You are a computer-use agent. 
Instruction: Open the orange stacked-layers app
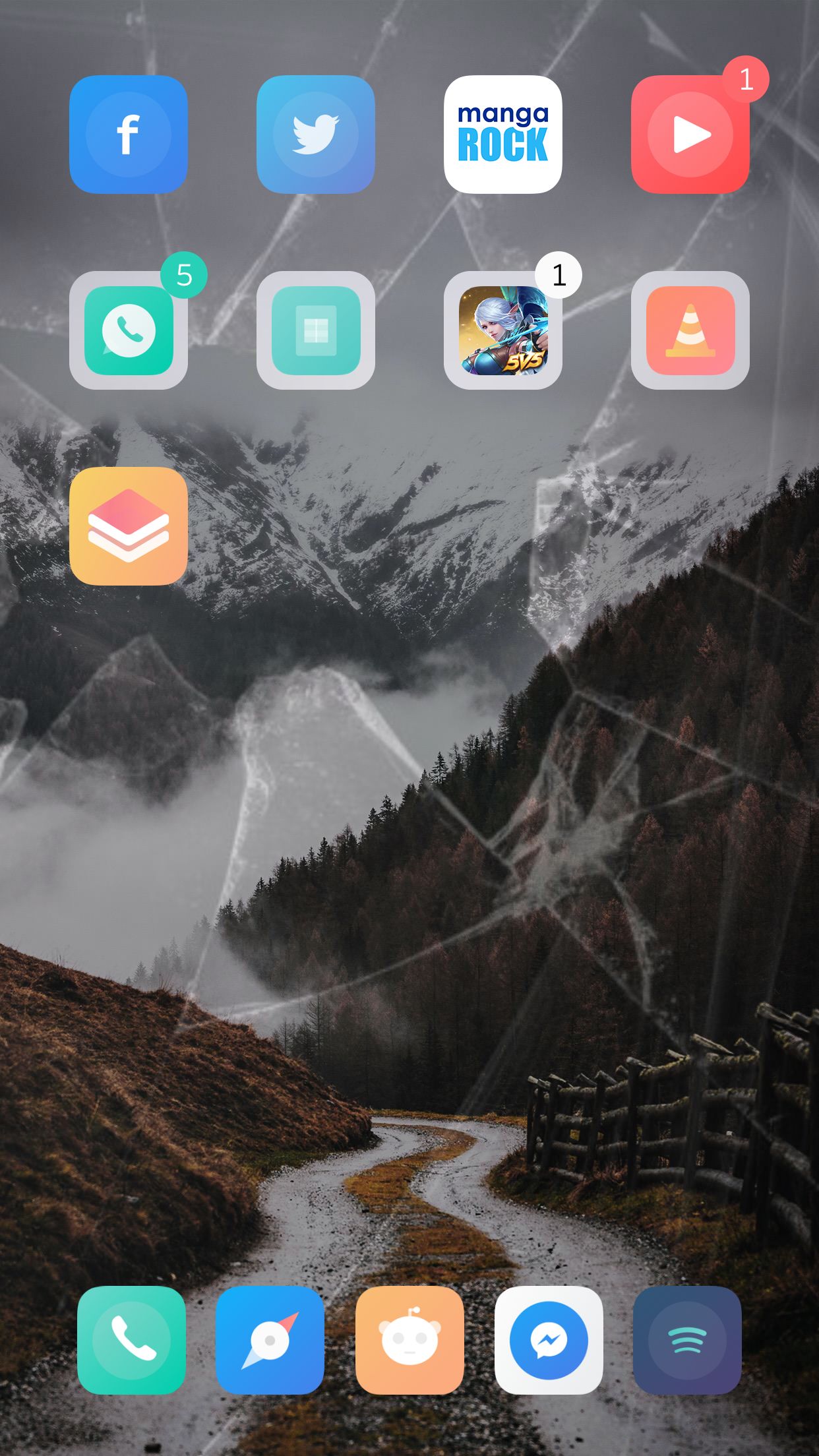(129, 526)
